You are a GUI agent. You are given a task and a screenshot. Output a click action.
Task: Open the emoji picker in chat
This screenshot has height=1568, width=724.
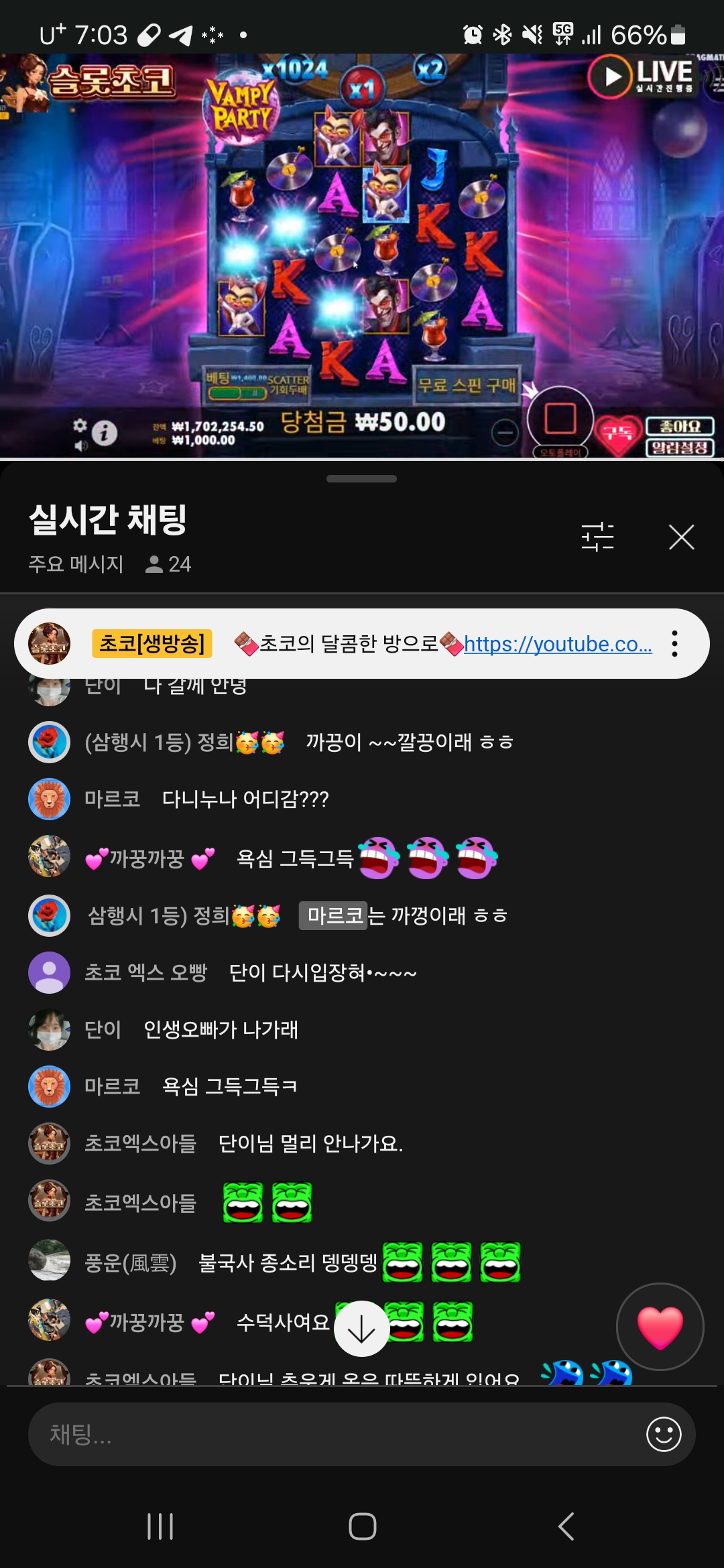[x=664, y=1434]
